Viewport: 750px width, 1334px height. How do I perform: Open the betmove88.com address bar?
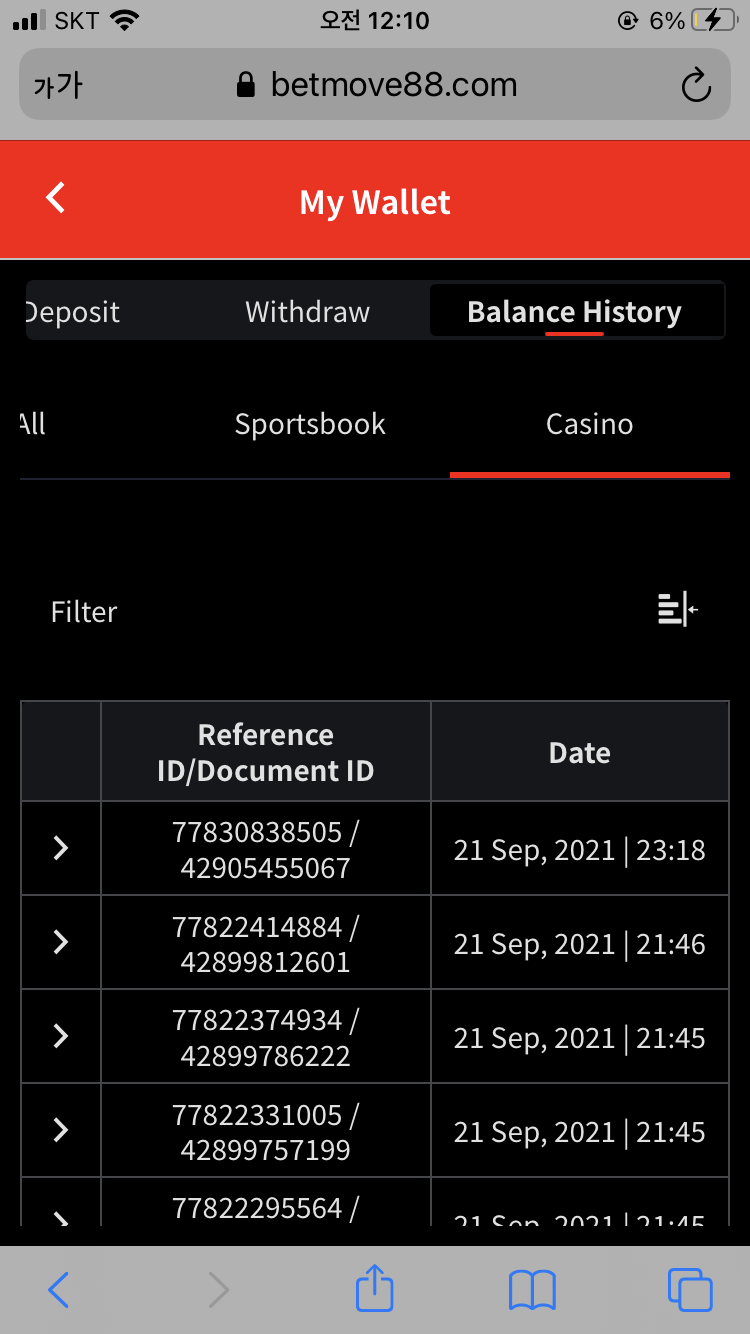376,84
